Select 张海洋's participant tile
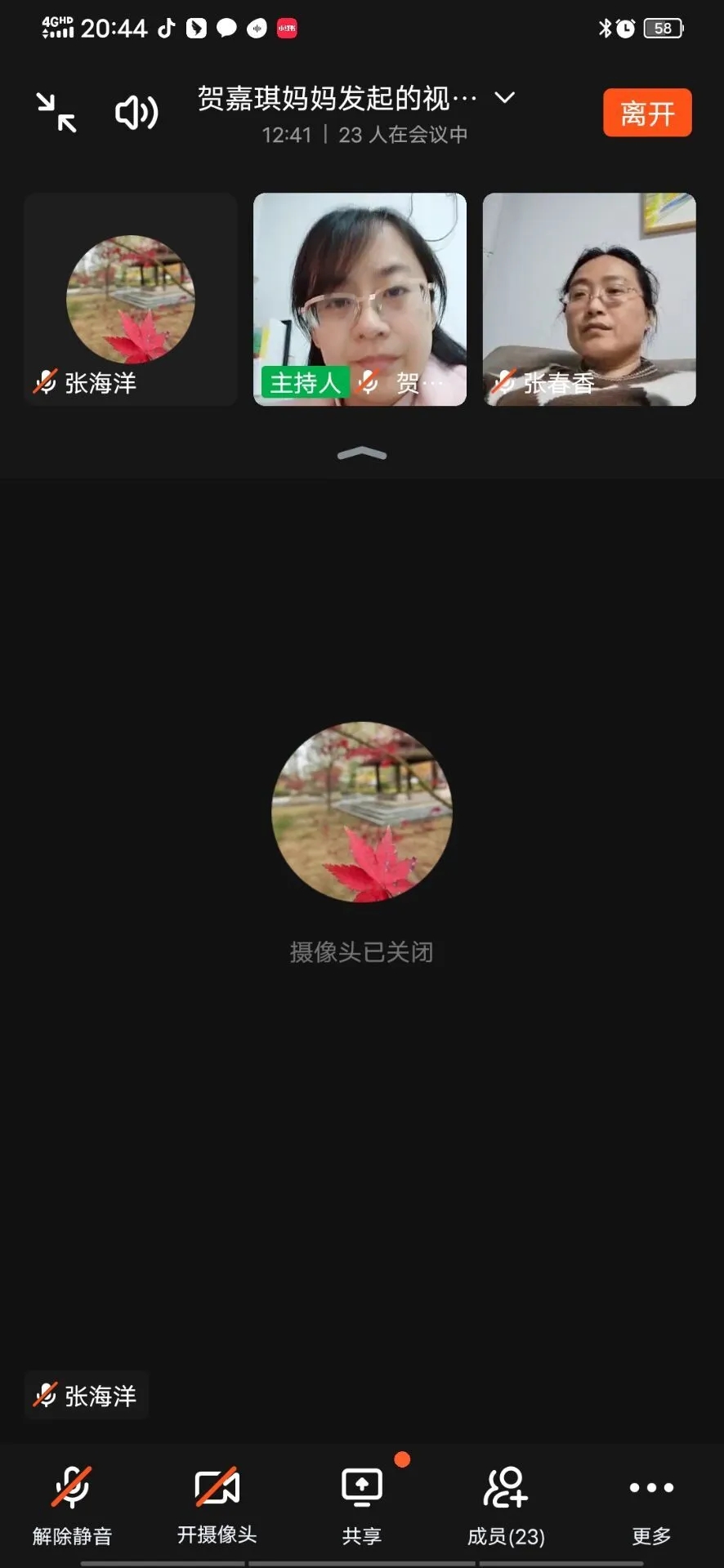This screenshot has height=1568, width=724. click(x=131, y=300)
